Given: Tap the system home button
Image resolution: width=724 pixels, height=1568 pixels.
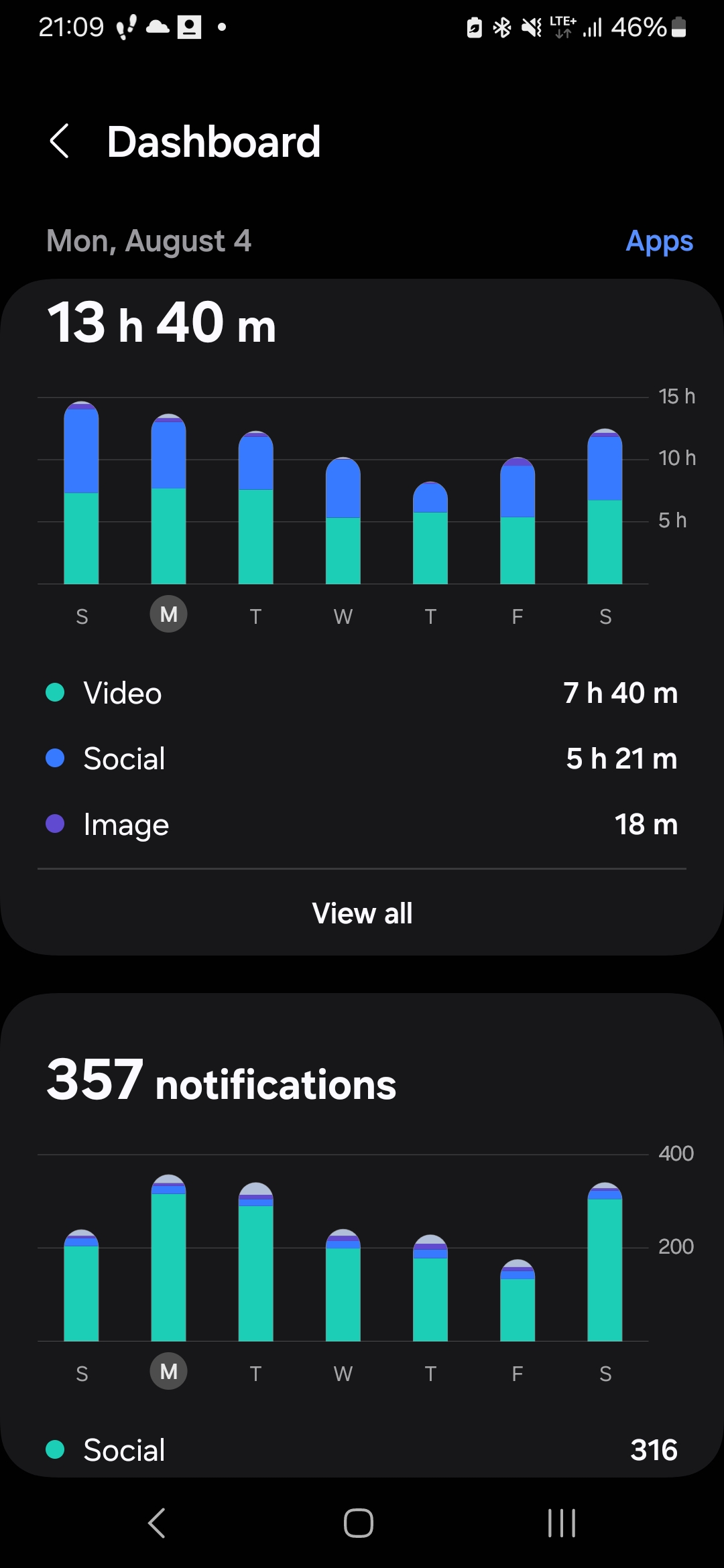Looking at the screenshot, I should [x=359, y=1523].
